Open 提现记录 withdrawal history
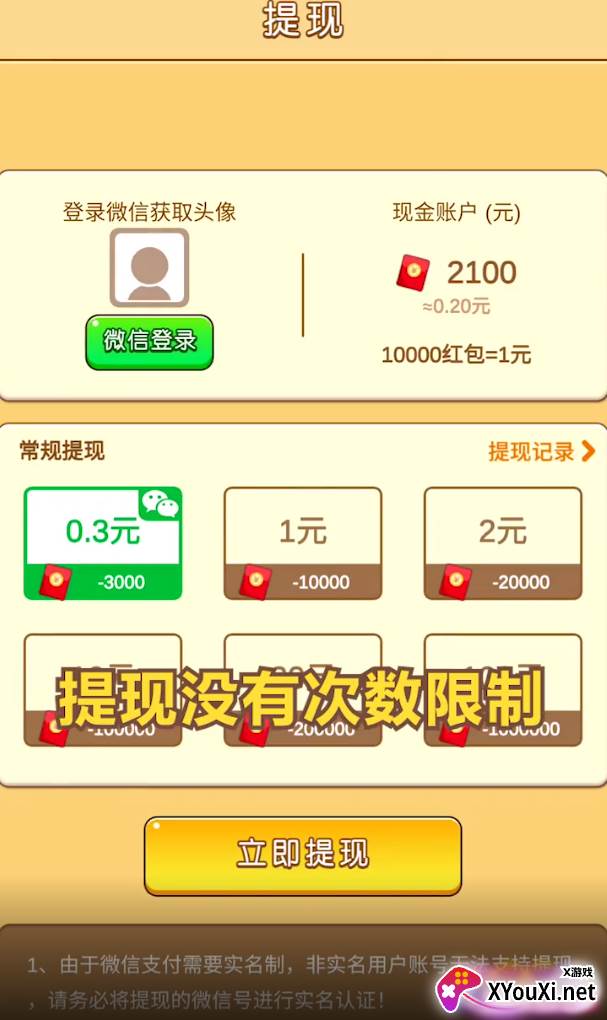 541,451
